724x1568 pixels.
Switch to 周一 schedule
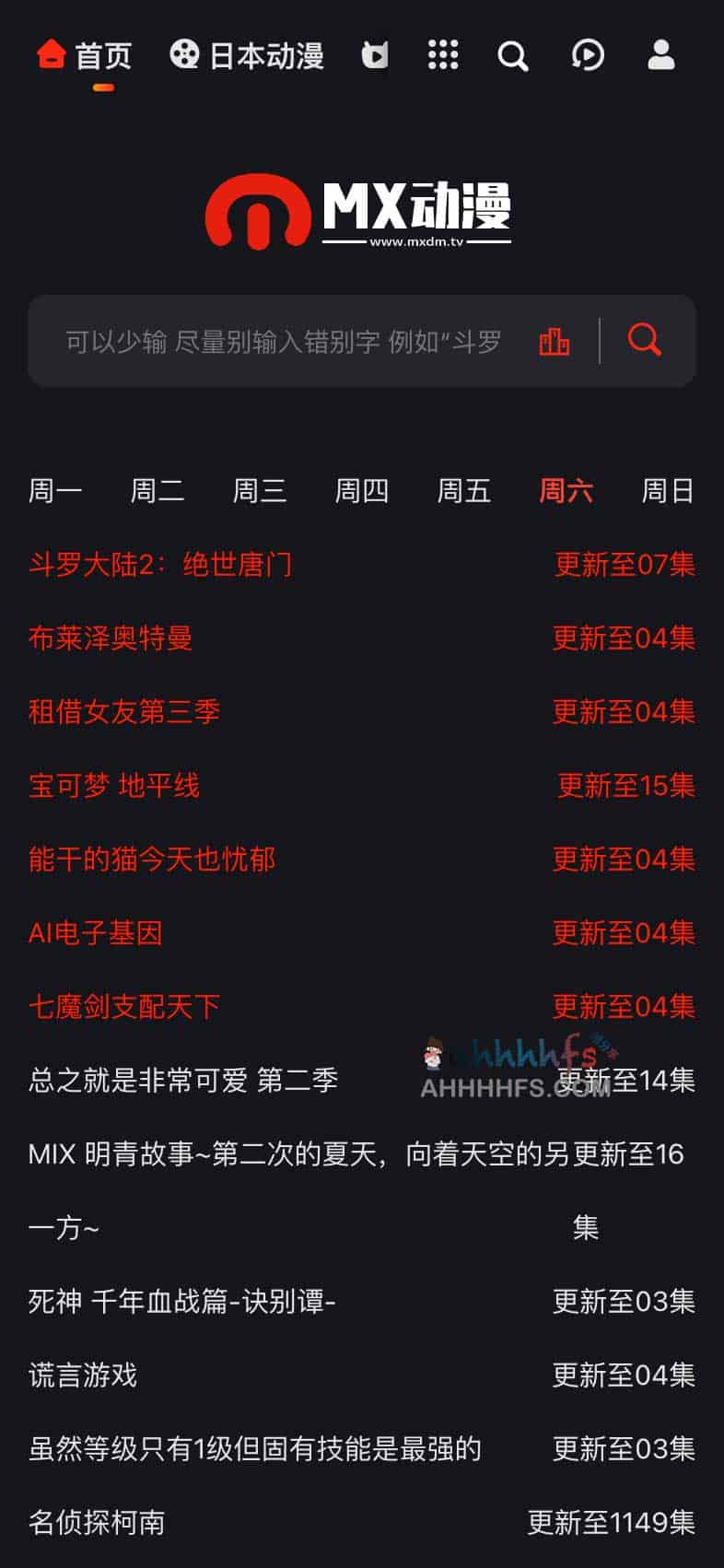coord(55,491)
